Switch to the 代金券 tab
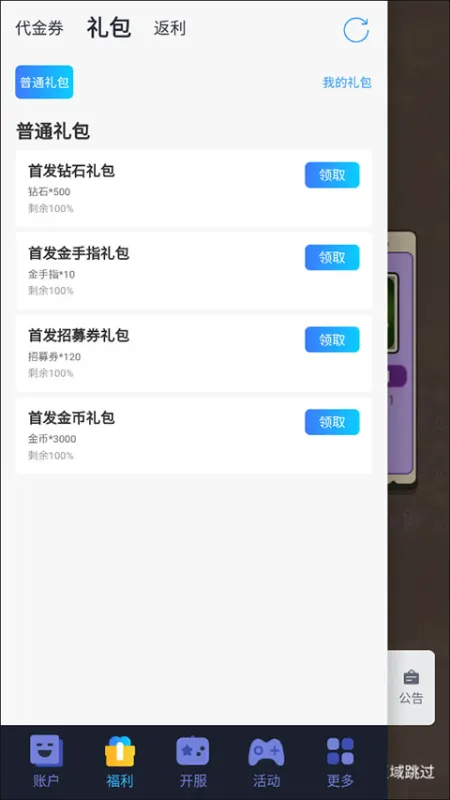Screen dimensions: 450x800 click(x=39, y=29)
